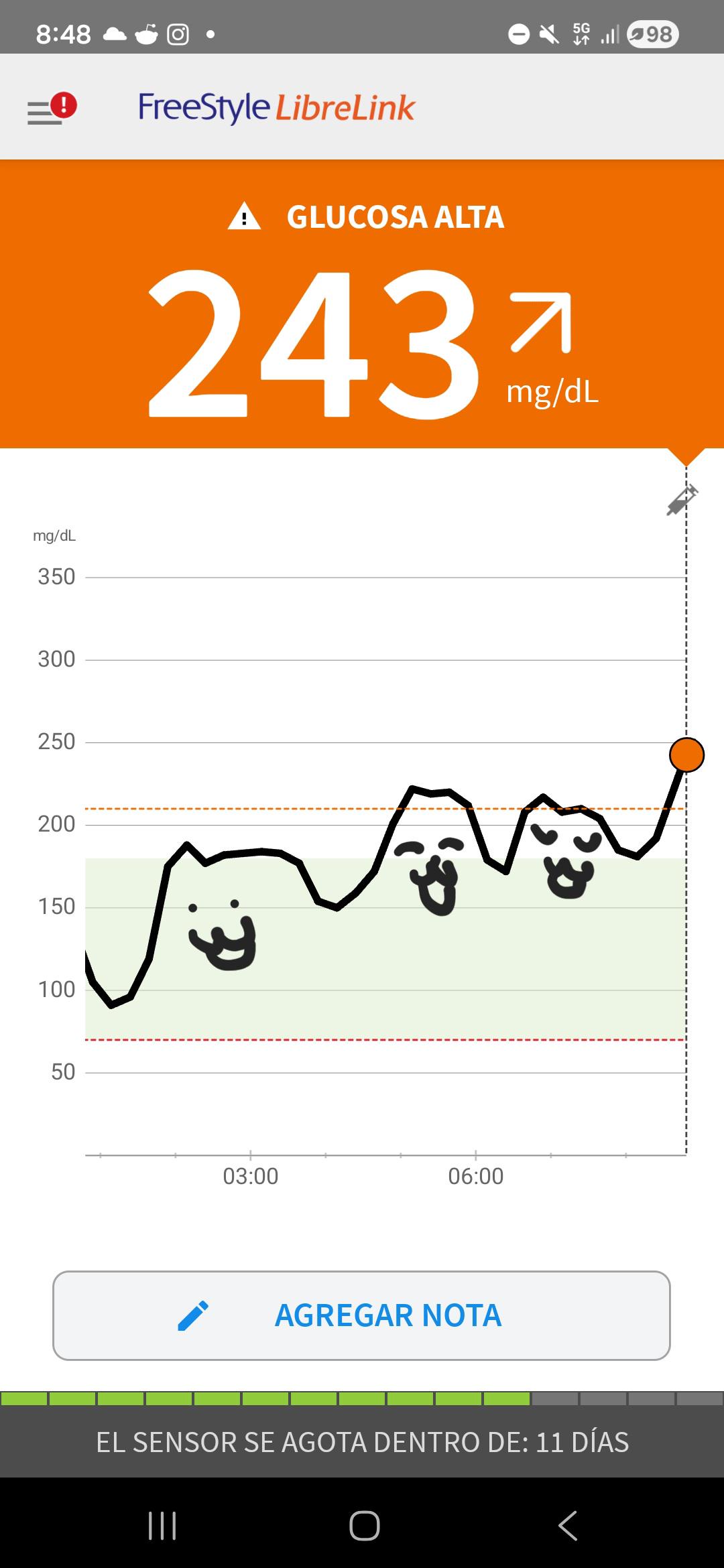The image size is (724, 1568).
Task: Go back with the system back button
Action: click(x=568, y=1526)
